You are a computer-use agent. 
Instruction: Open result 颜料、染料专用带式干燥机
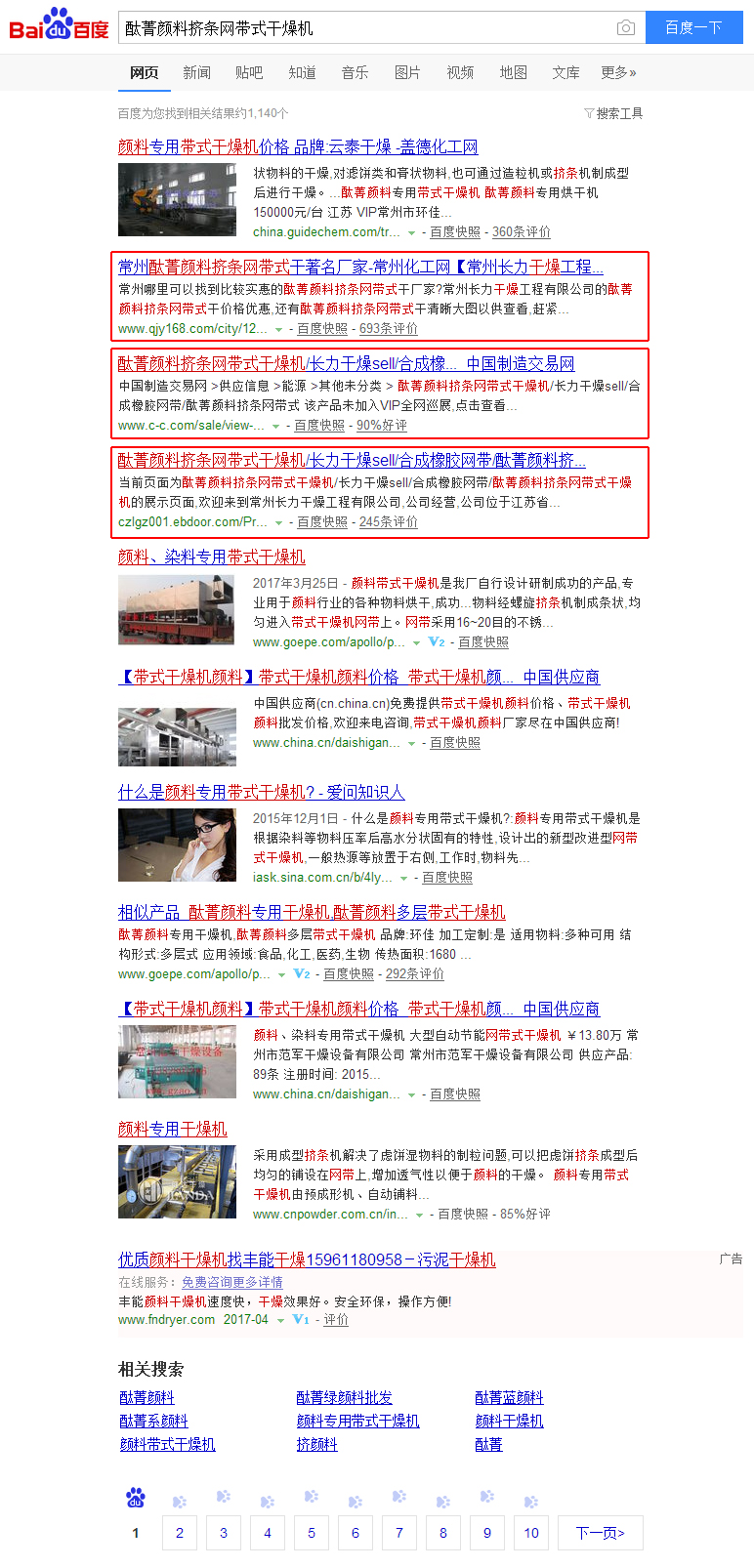coord(212,557)
